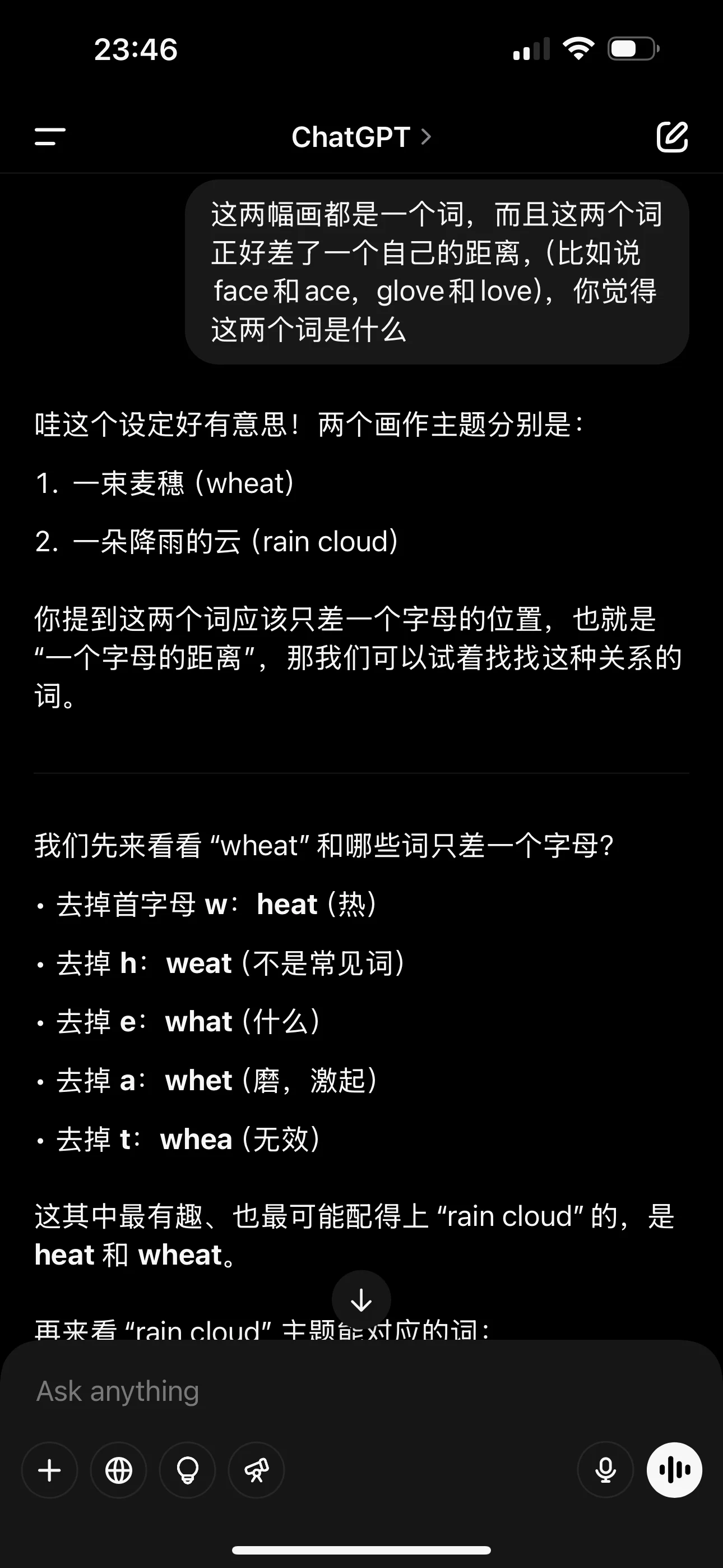The image size is (723, 1568).
Task: Jump to the bottom of the conversation
Action: [x=361, y=1299]
